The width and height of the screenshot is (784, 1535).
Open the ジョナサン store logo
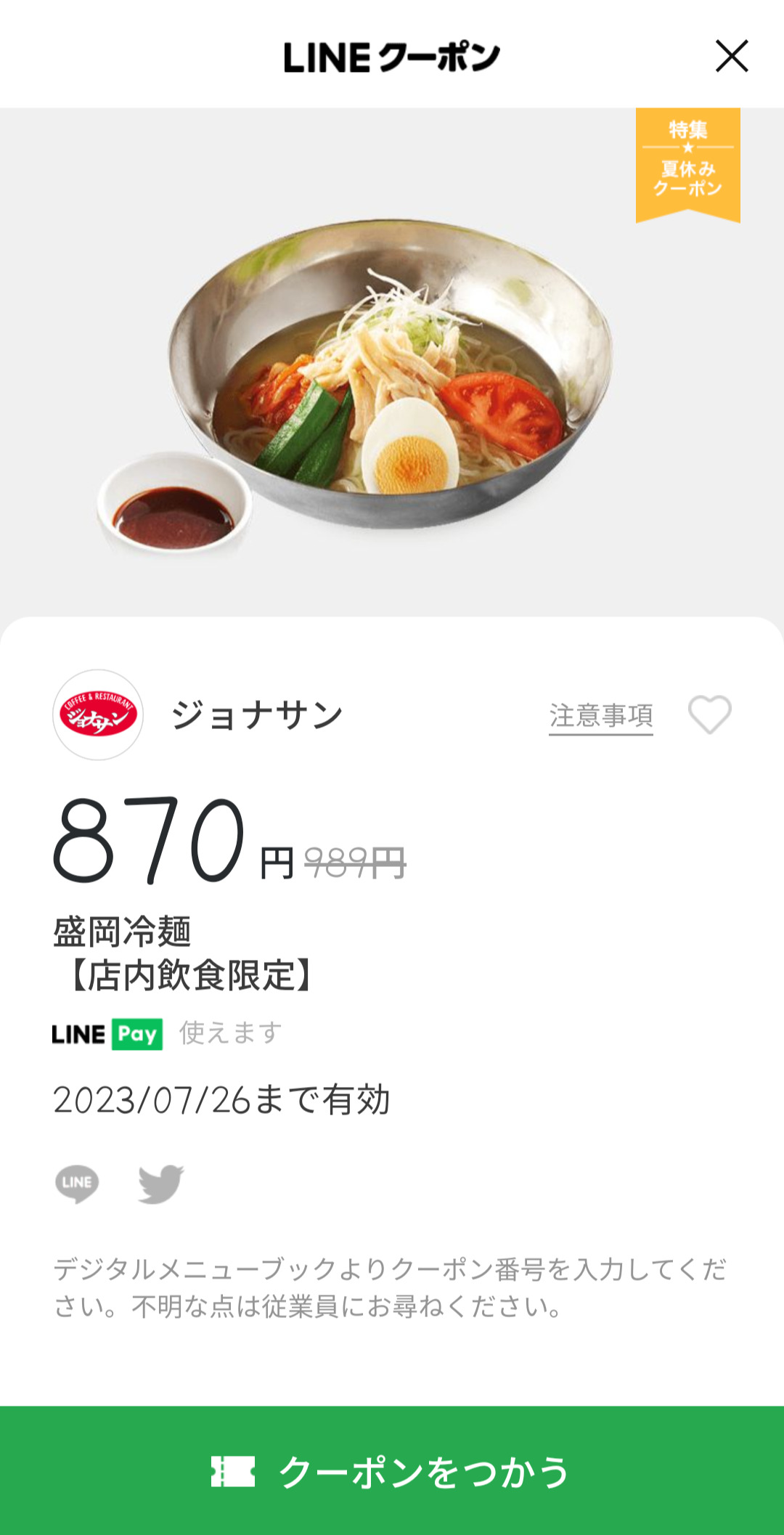[x=98, y=715]
